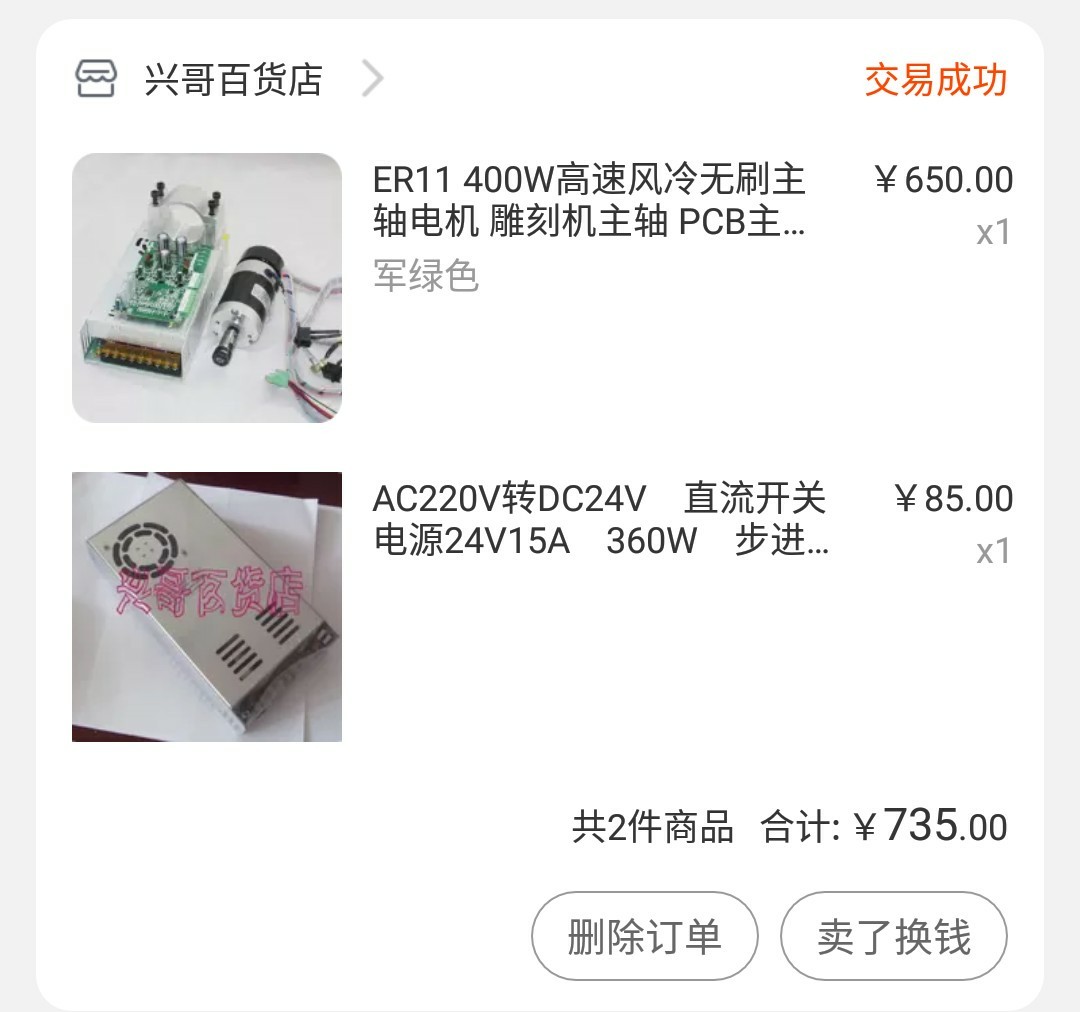This screenshot has width=1080, height=1012.
Task: Tap the 删除订单 button
Action: point(644,937)
